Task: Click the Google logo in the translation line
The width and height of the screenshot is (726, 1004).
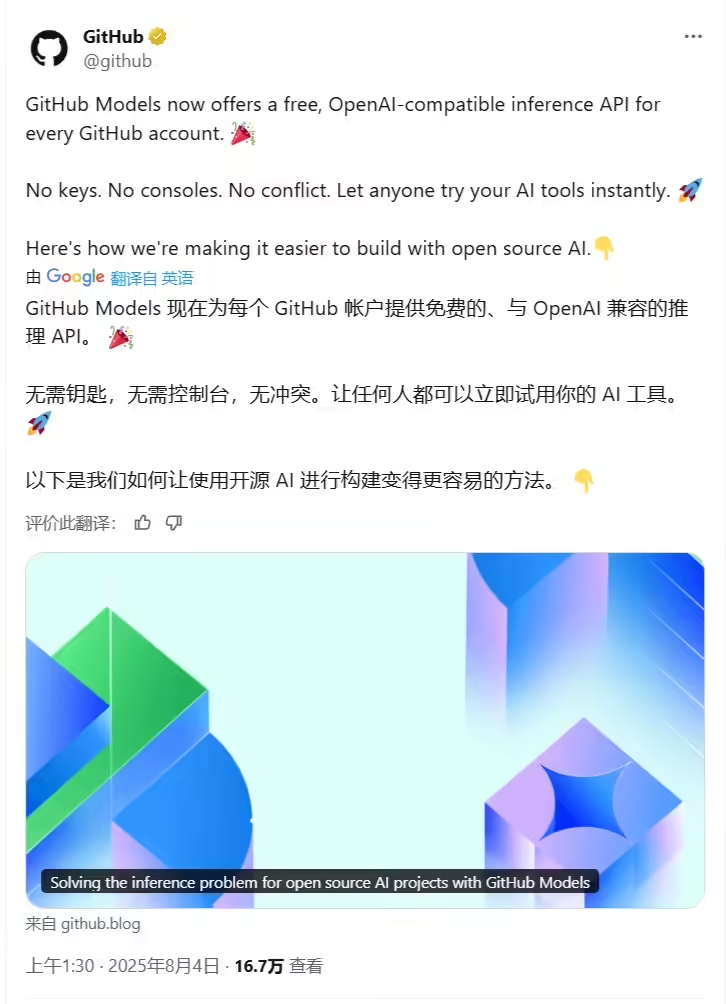Action: [78, 277]
